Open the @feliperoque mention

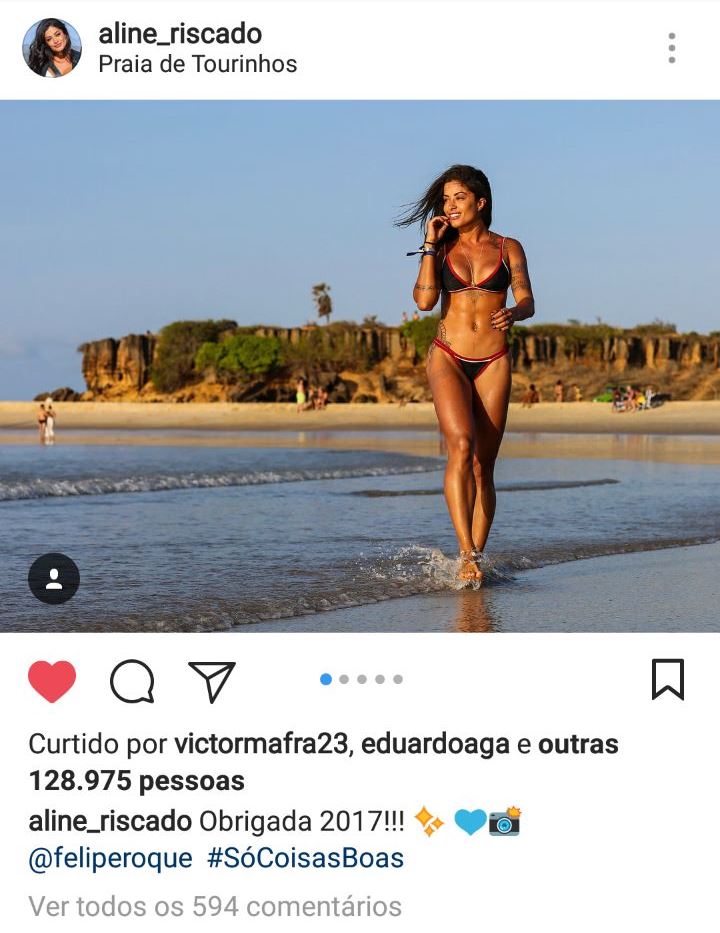tap(110, 858)
